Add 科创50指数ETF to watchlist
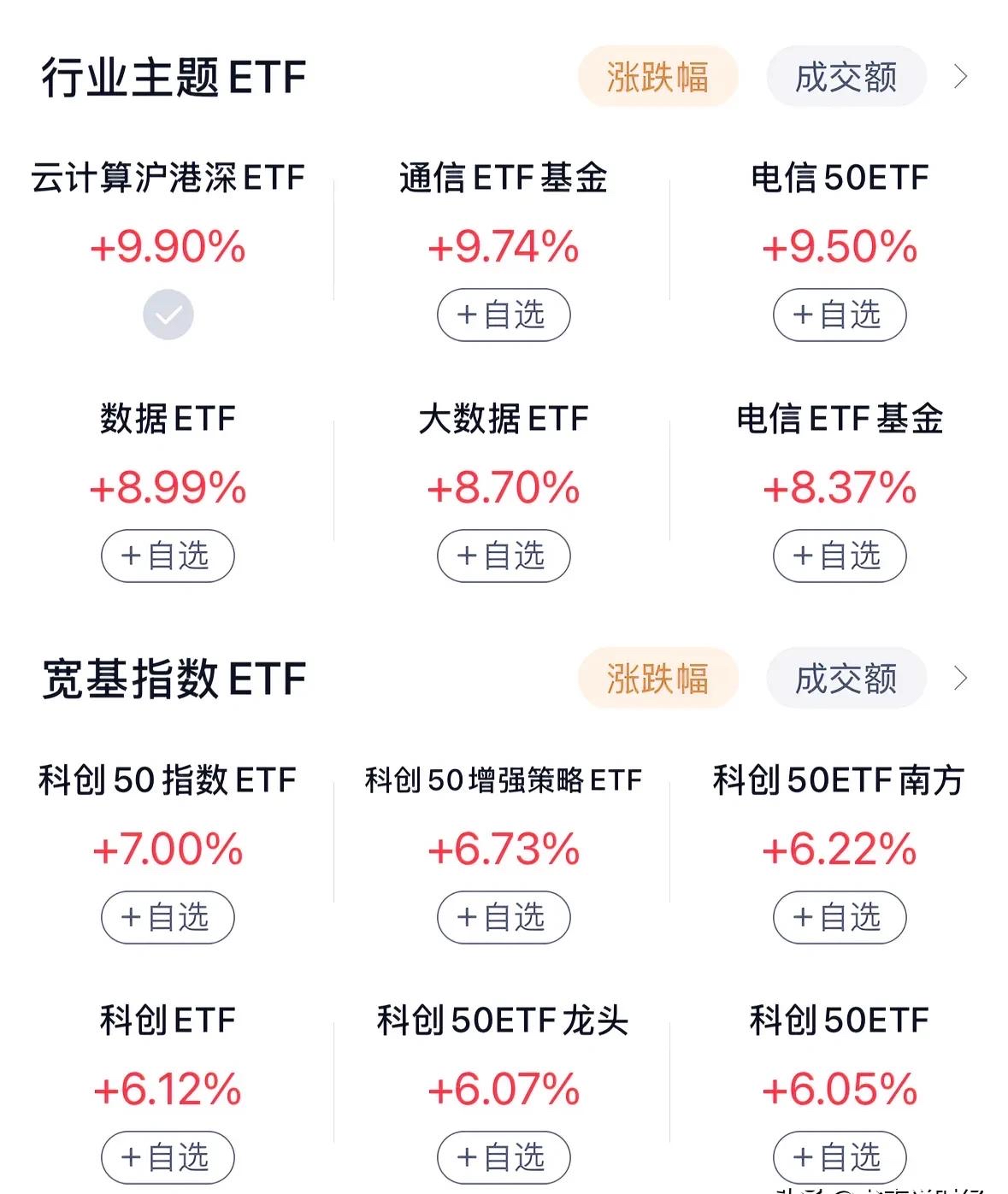1008x1194 pixels. [x=168, y=918]
